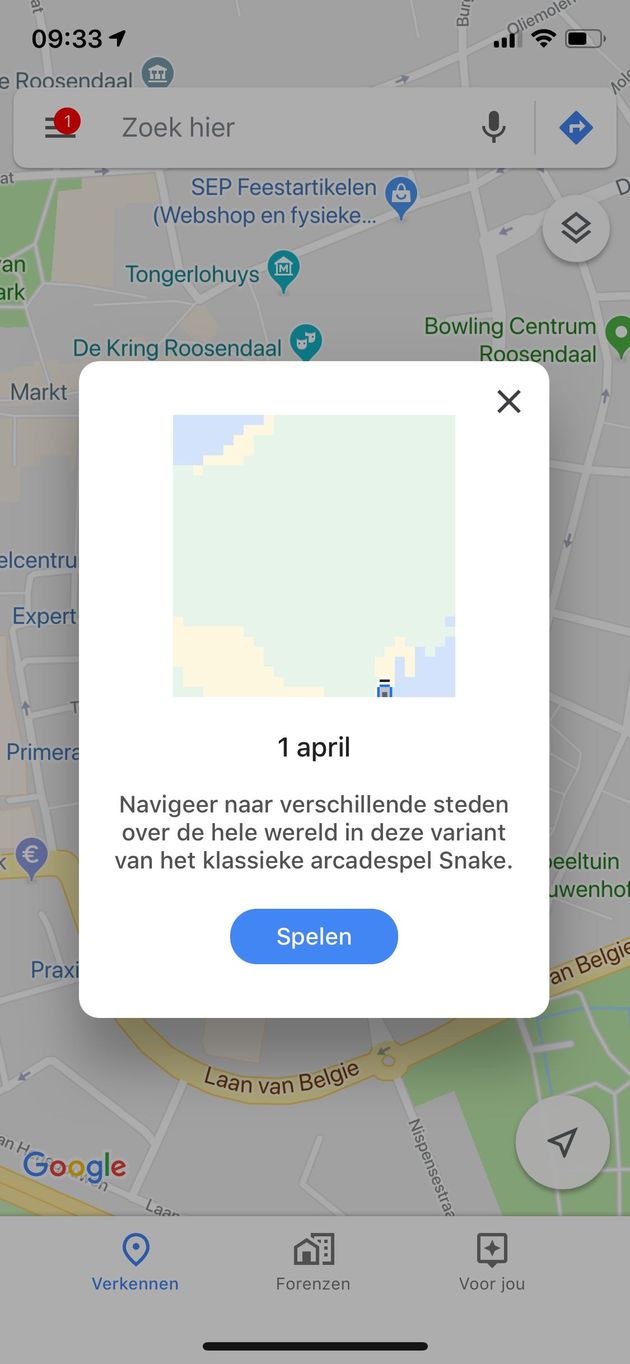Close the 1 april dialog
Image resolution: width=630 pixels, height=1364 pixels.
coord(509,401)
